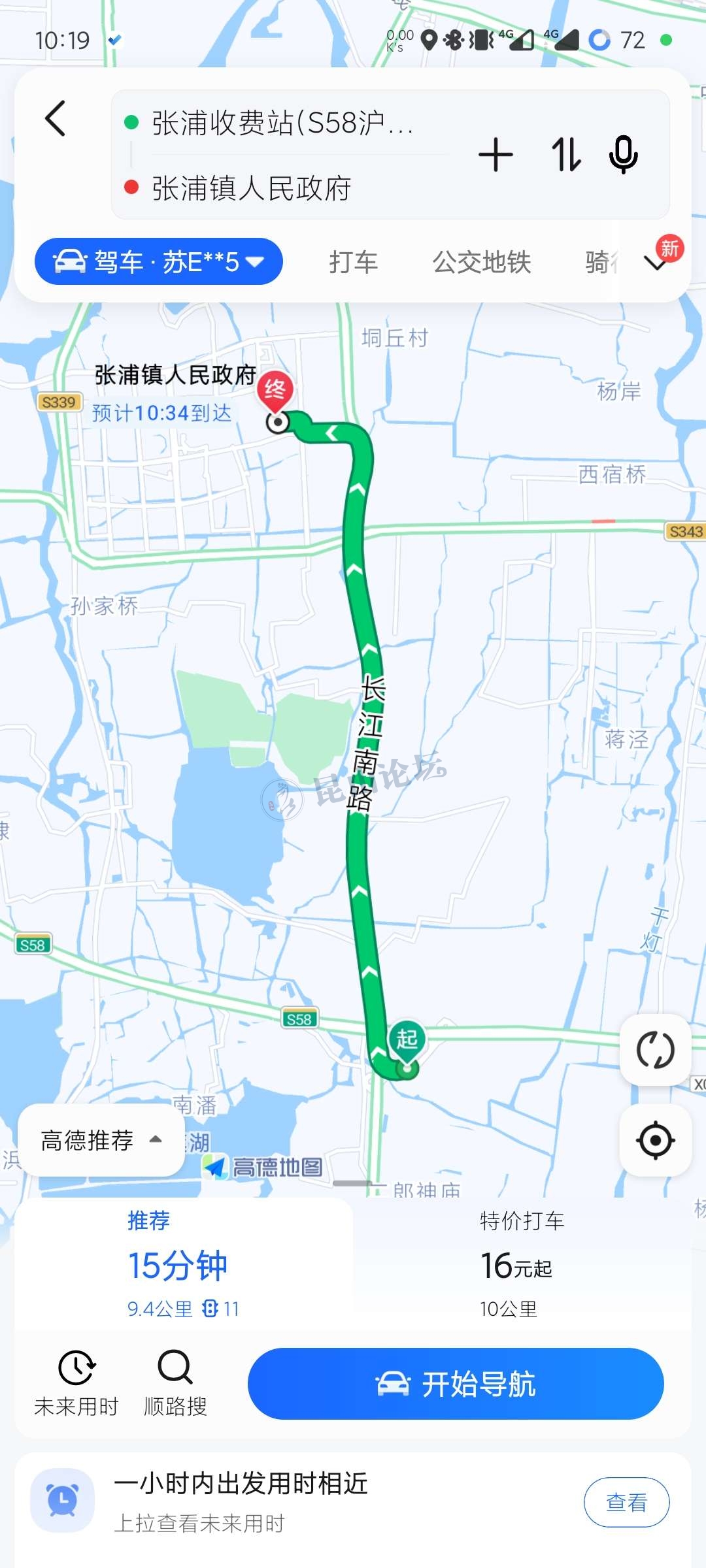Choose the 特价打车 16元起 option
706x1568 pixels.
pos(522,1265)
